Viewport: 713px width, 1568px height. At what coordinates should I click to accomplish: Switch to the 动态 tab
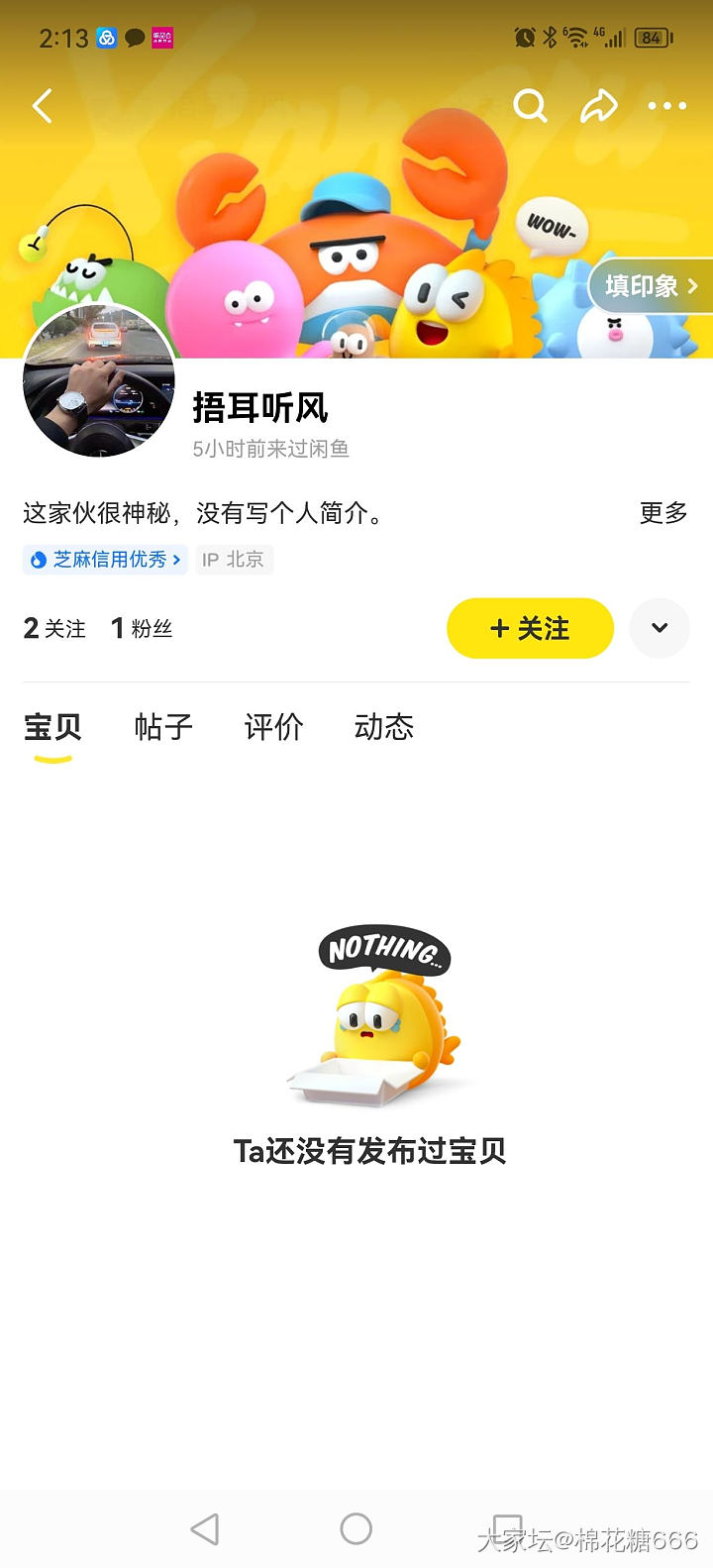(384, 728)
